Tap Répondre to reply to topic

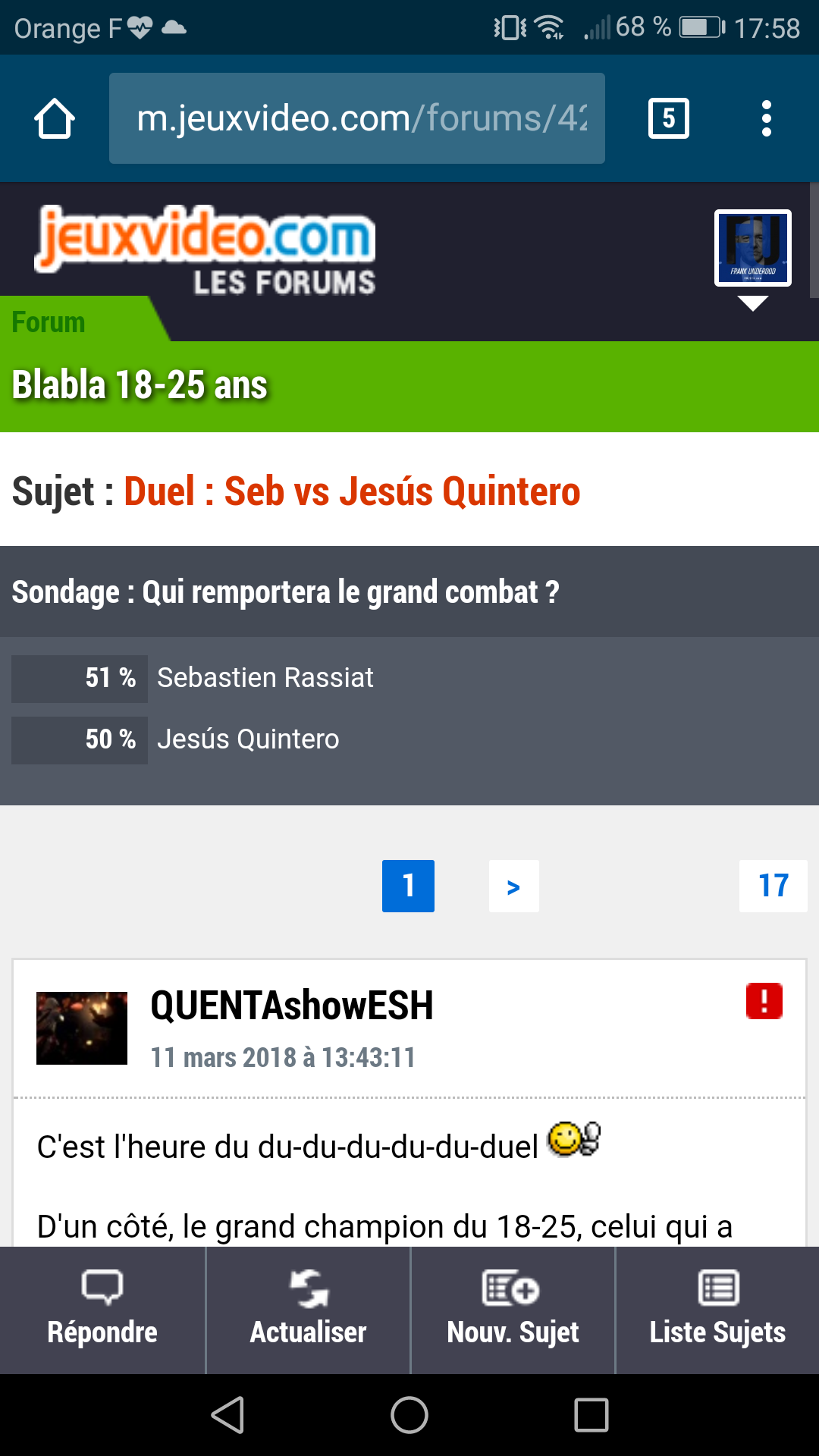[x=102, y=1310]
